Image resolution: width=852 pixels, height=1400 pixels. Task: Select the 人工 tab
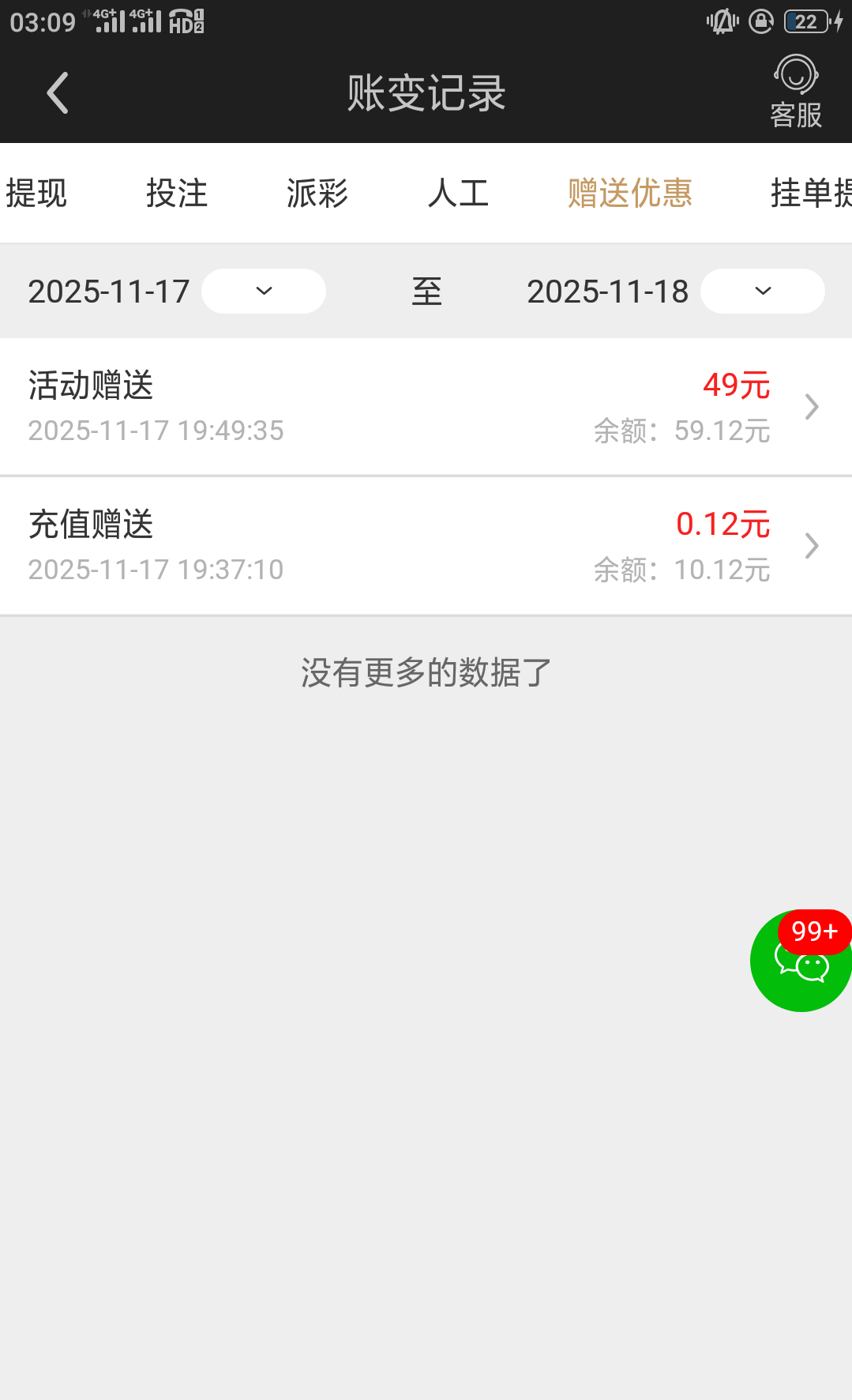458,194
